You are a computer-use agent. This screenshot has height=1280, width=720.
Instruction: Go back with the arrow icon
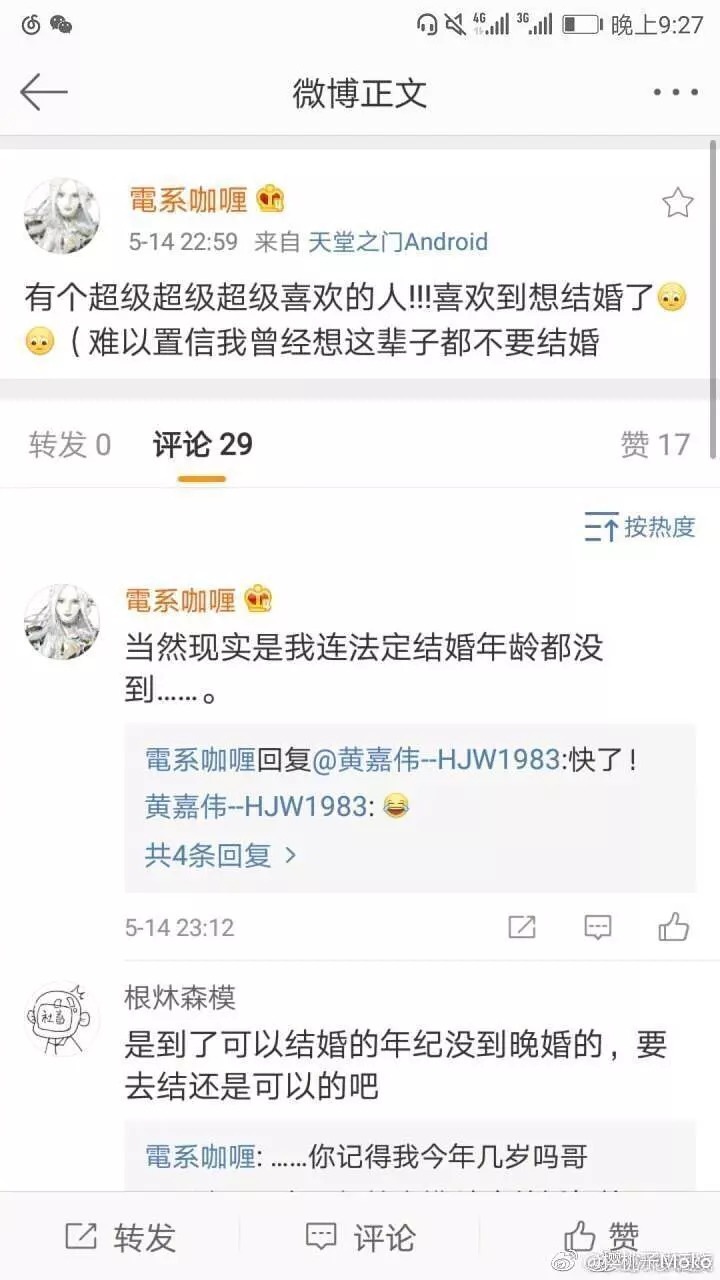pyautogui.click(x=43, y=92)
